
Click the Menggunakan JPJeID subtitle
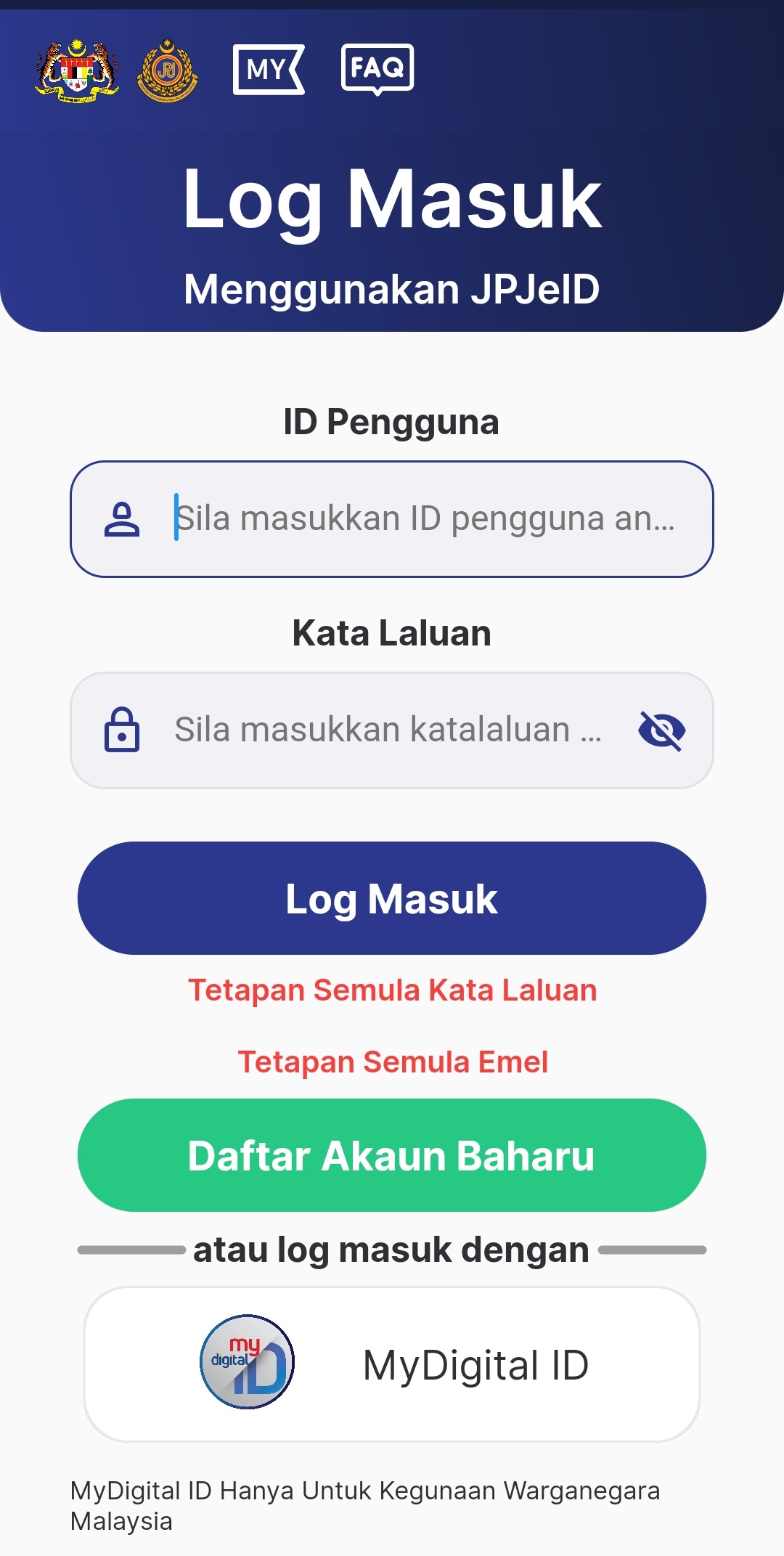tap(392, 288)
